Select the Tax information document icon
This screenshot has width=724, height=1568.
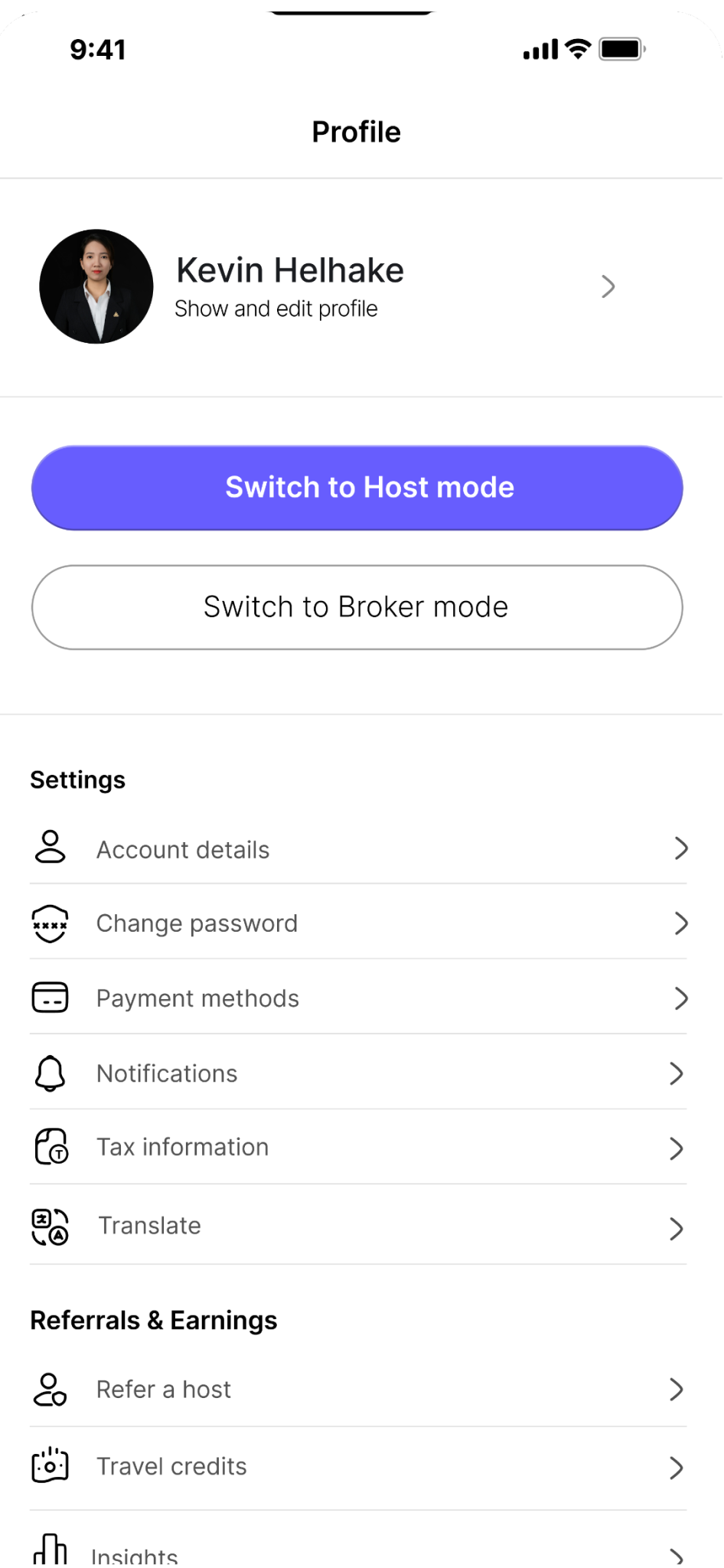pyautogui.click(x=49, y=1146)
